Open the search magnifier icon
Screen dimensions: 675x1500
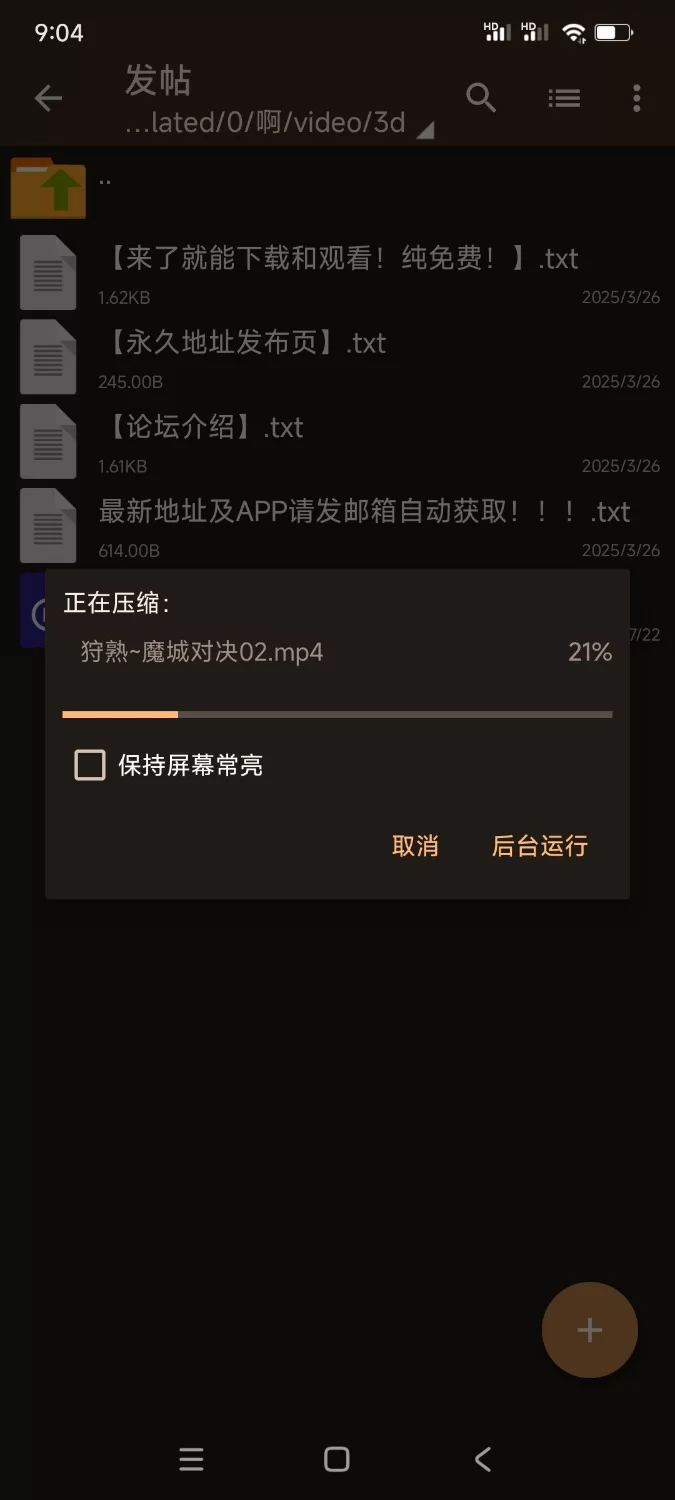[481, 98]
